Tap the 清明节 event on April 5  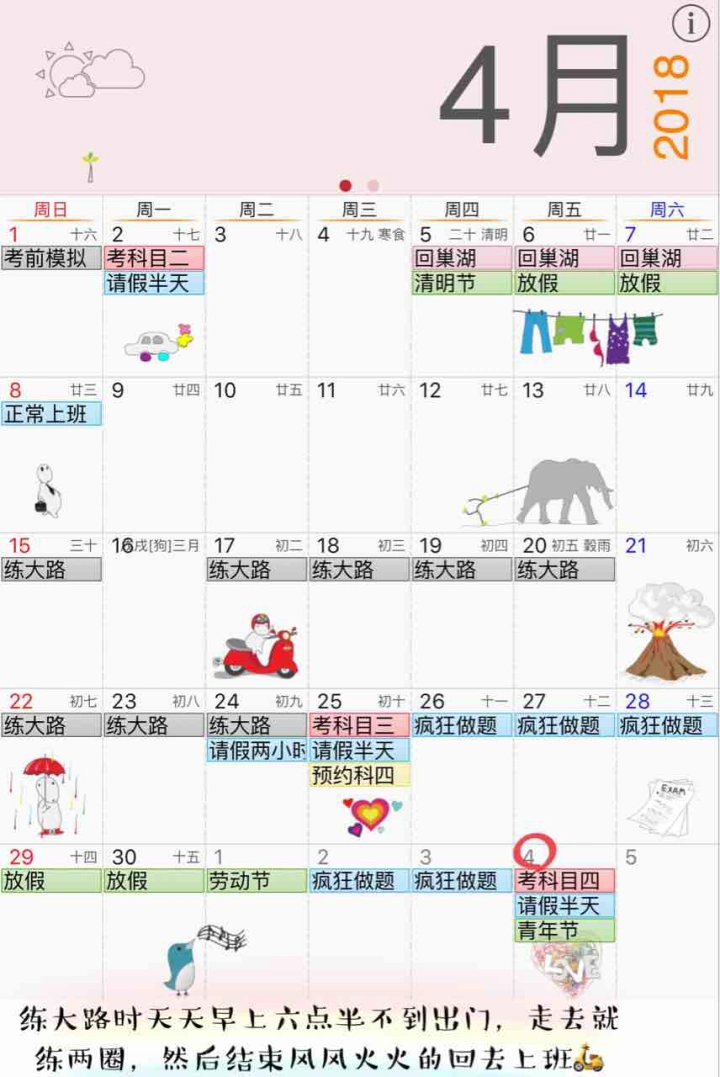click(462, 283)
